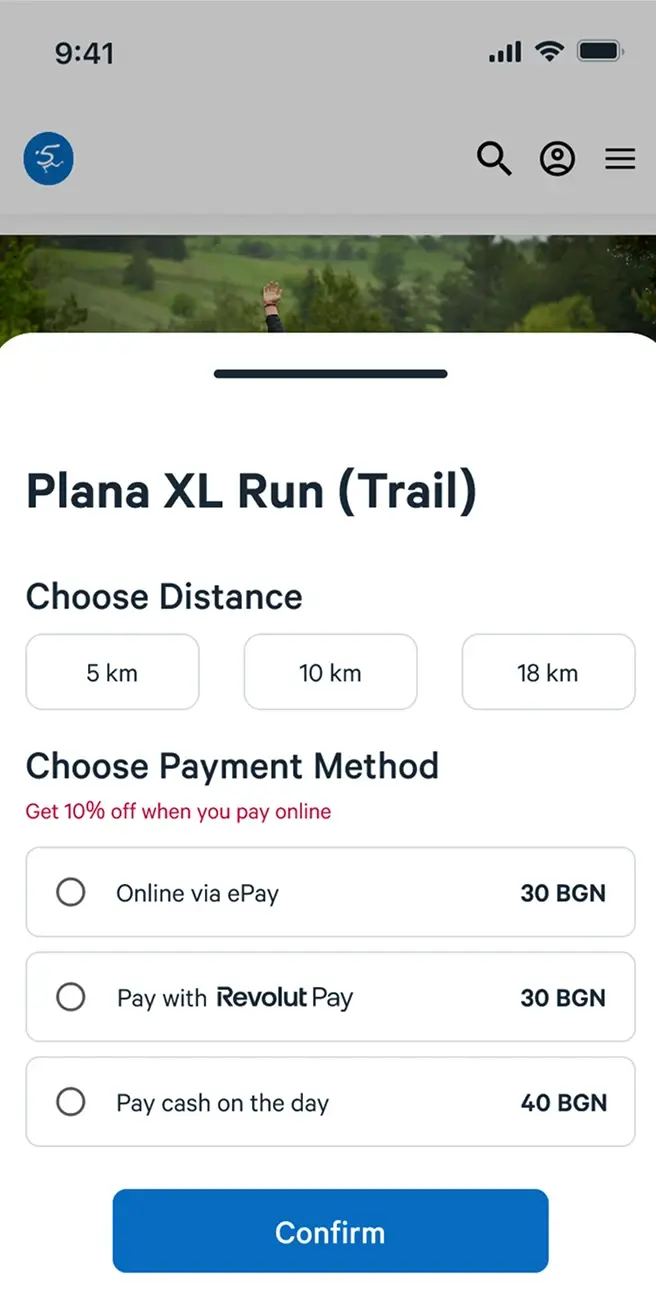Open the user account profile icon
Viewport: 656px width, 1304px height.
557,159
